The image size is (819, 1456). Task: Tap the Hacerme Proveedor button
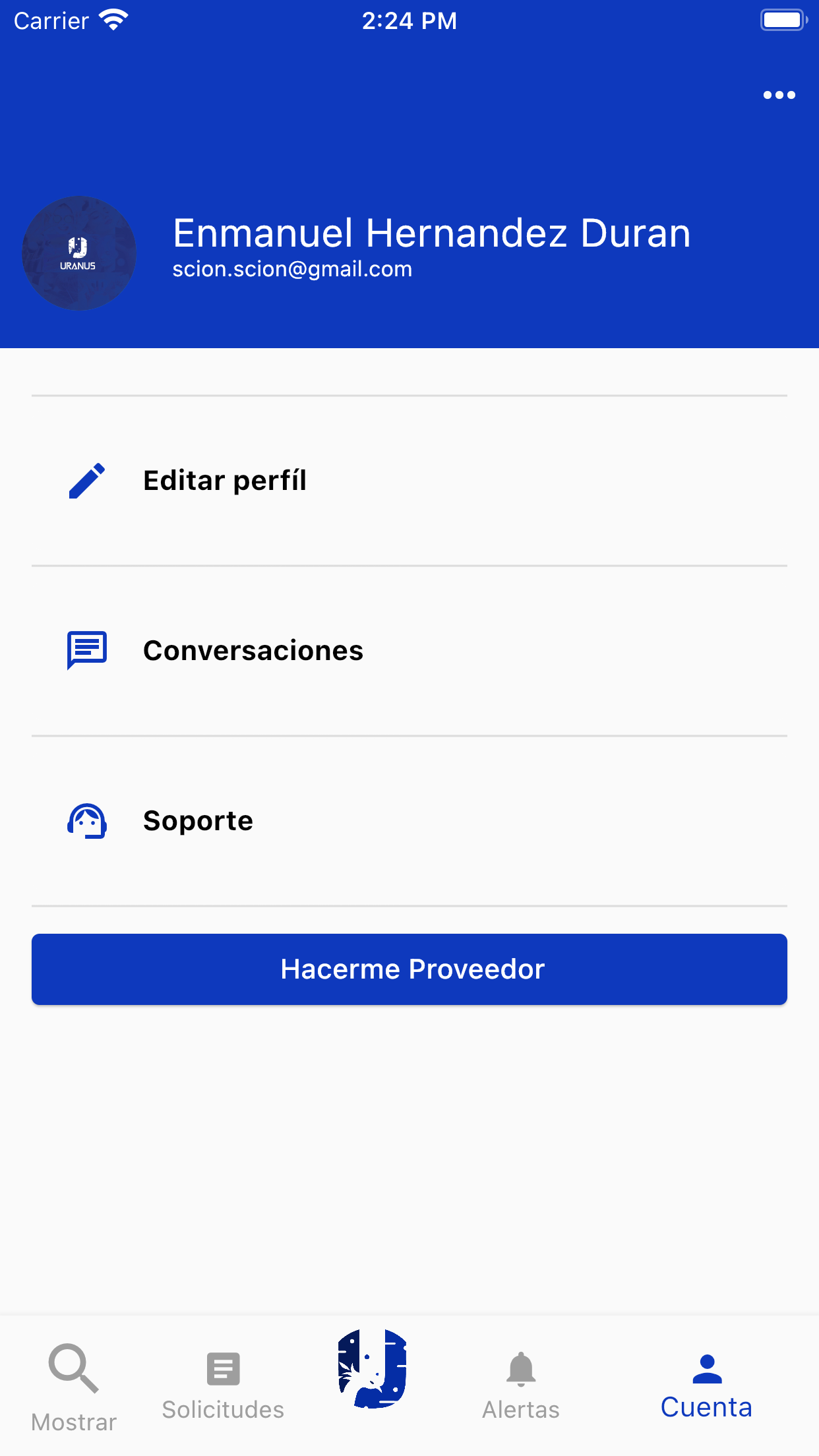coord(409,969)
